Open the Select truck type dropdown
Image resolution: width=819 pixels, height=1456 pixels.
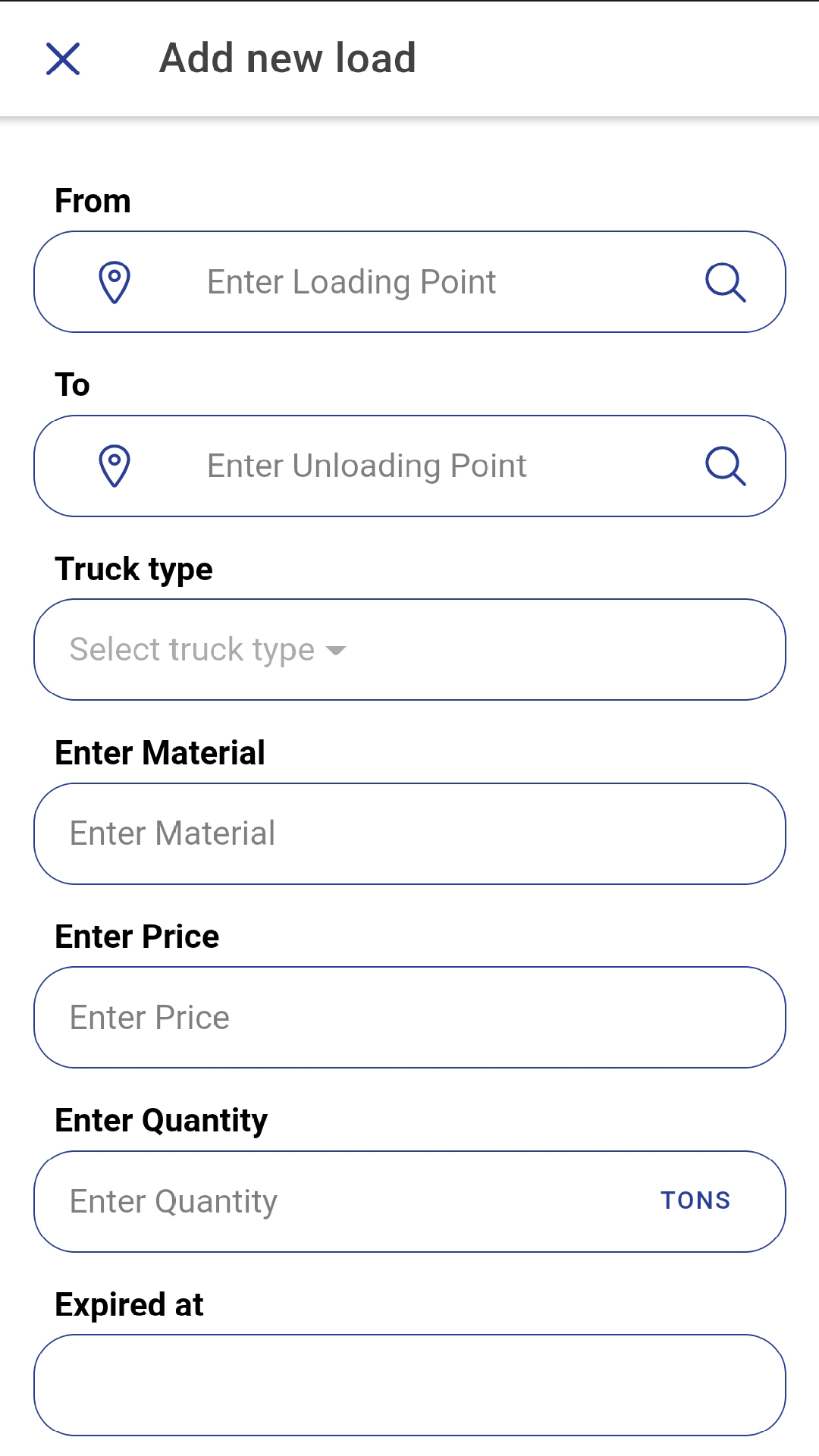pos(208,650)
